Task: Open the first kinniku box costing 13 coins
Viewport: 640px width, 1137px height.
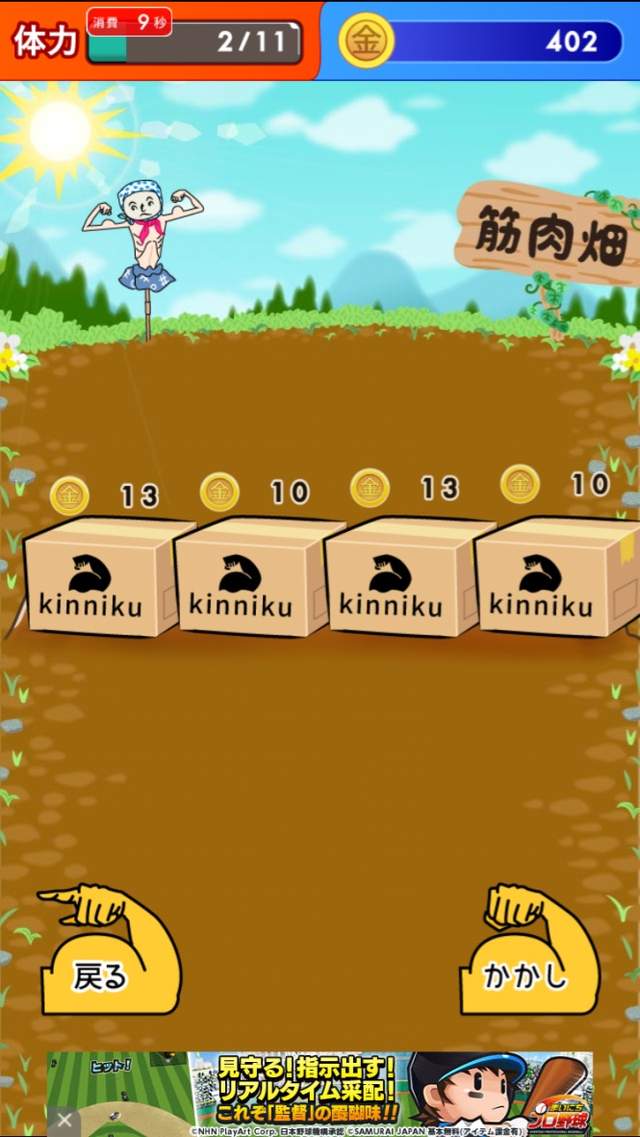Action: tap(103, 578)
